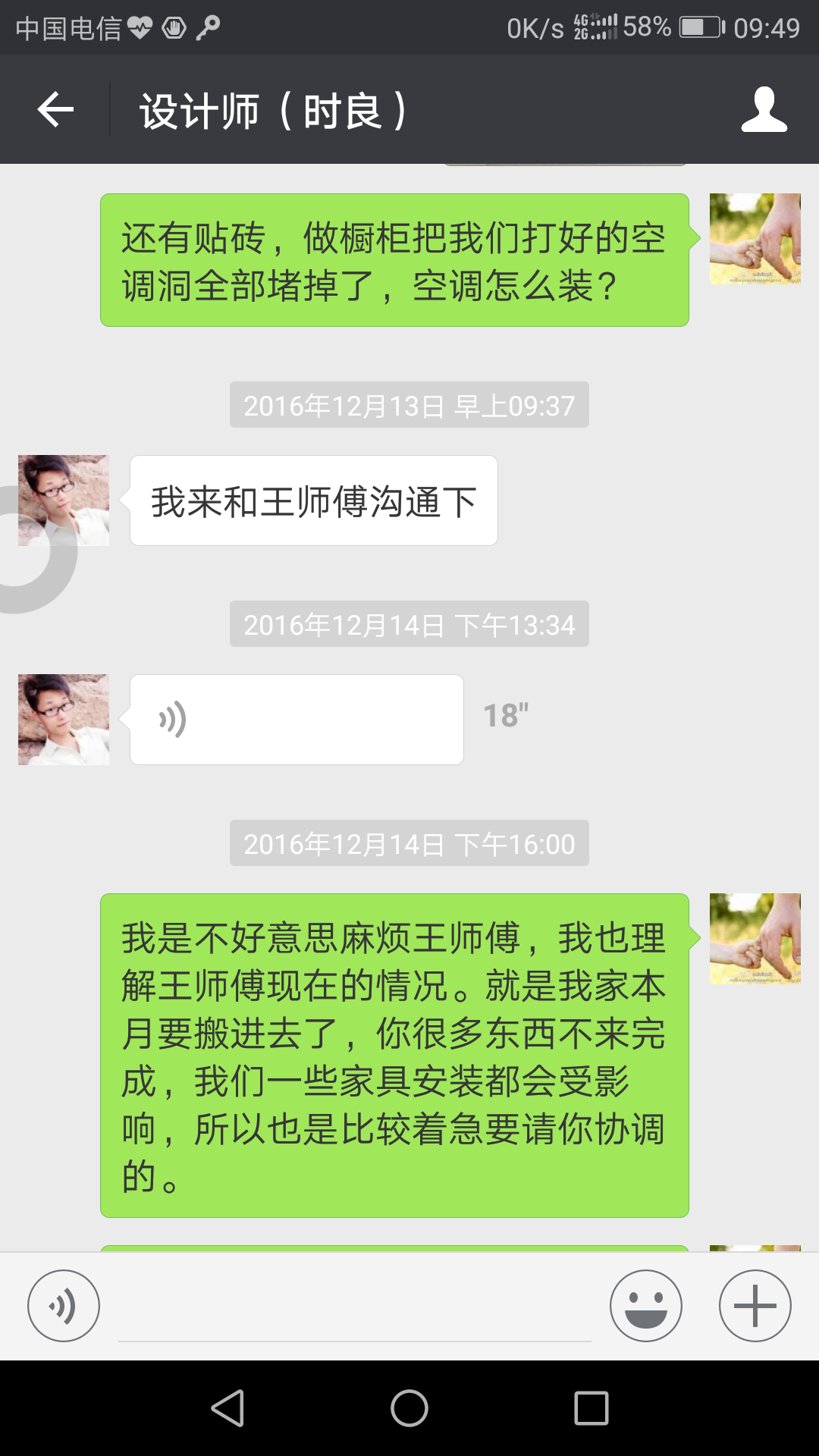Open the emoji picker

(x=645, y=1306)
